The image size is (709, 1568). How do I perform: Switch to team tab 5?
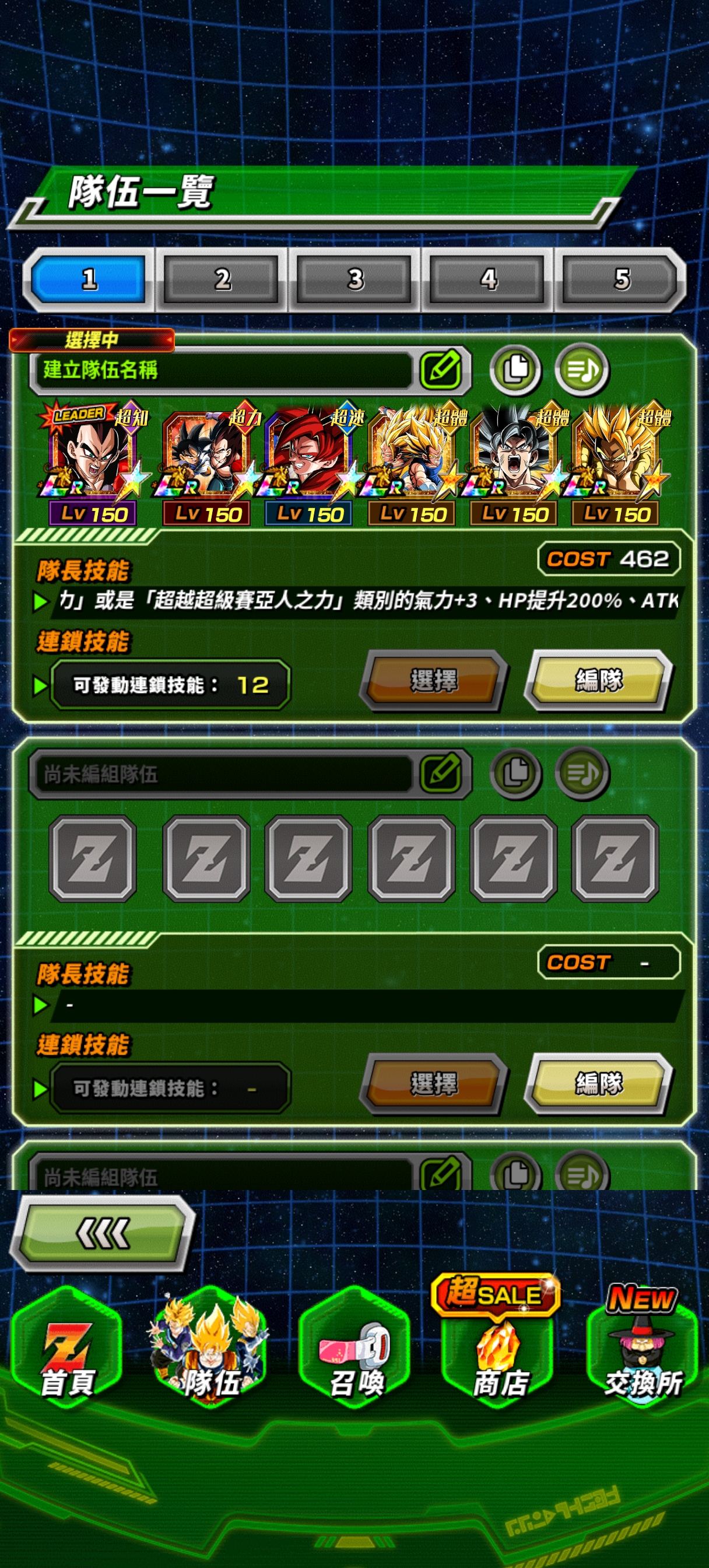(622, 279)
